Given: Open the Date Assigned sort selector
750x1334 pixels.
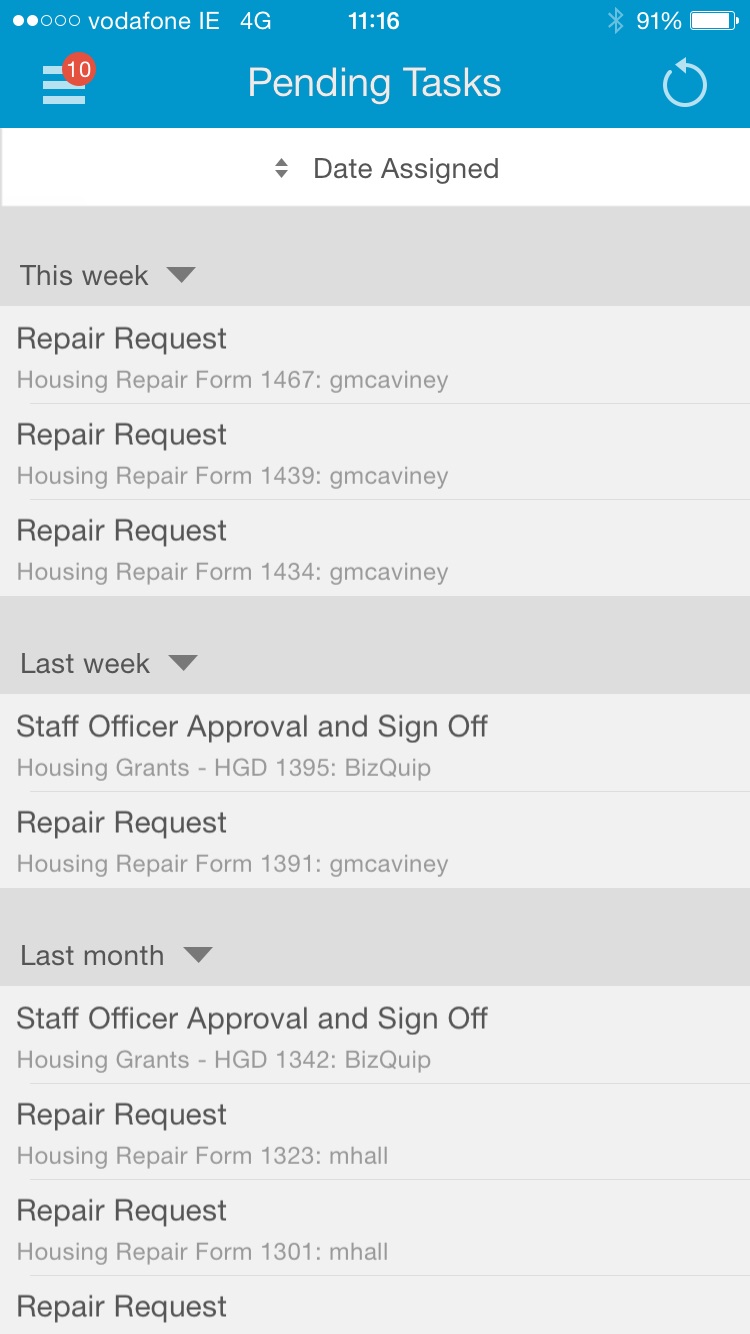Looking at the screenshot, I should pos(386,169).
